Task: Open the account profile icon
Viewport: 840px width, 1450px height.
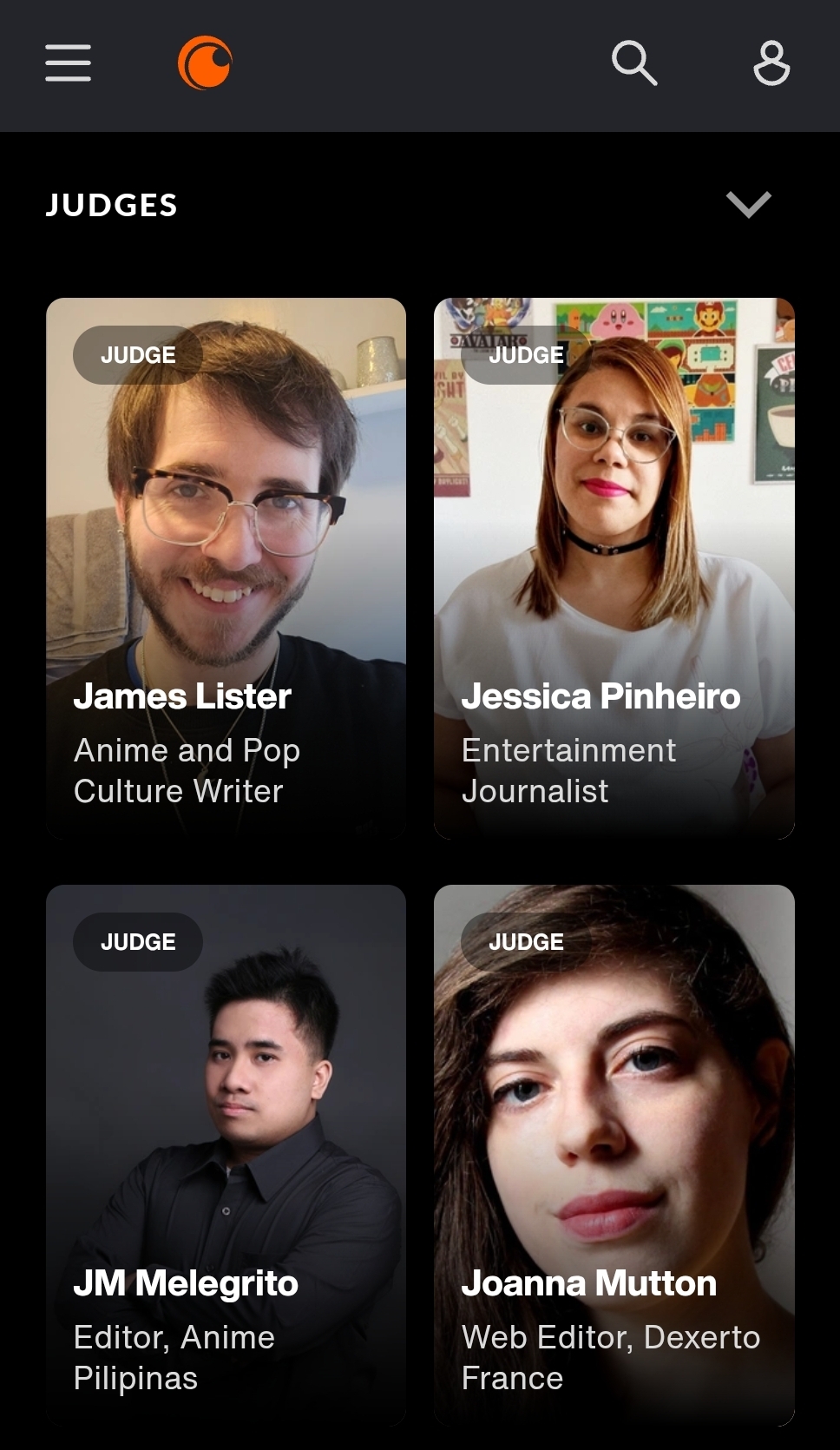Action: pos(771,63)
